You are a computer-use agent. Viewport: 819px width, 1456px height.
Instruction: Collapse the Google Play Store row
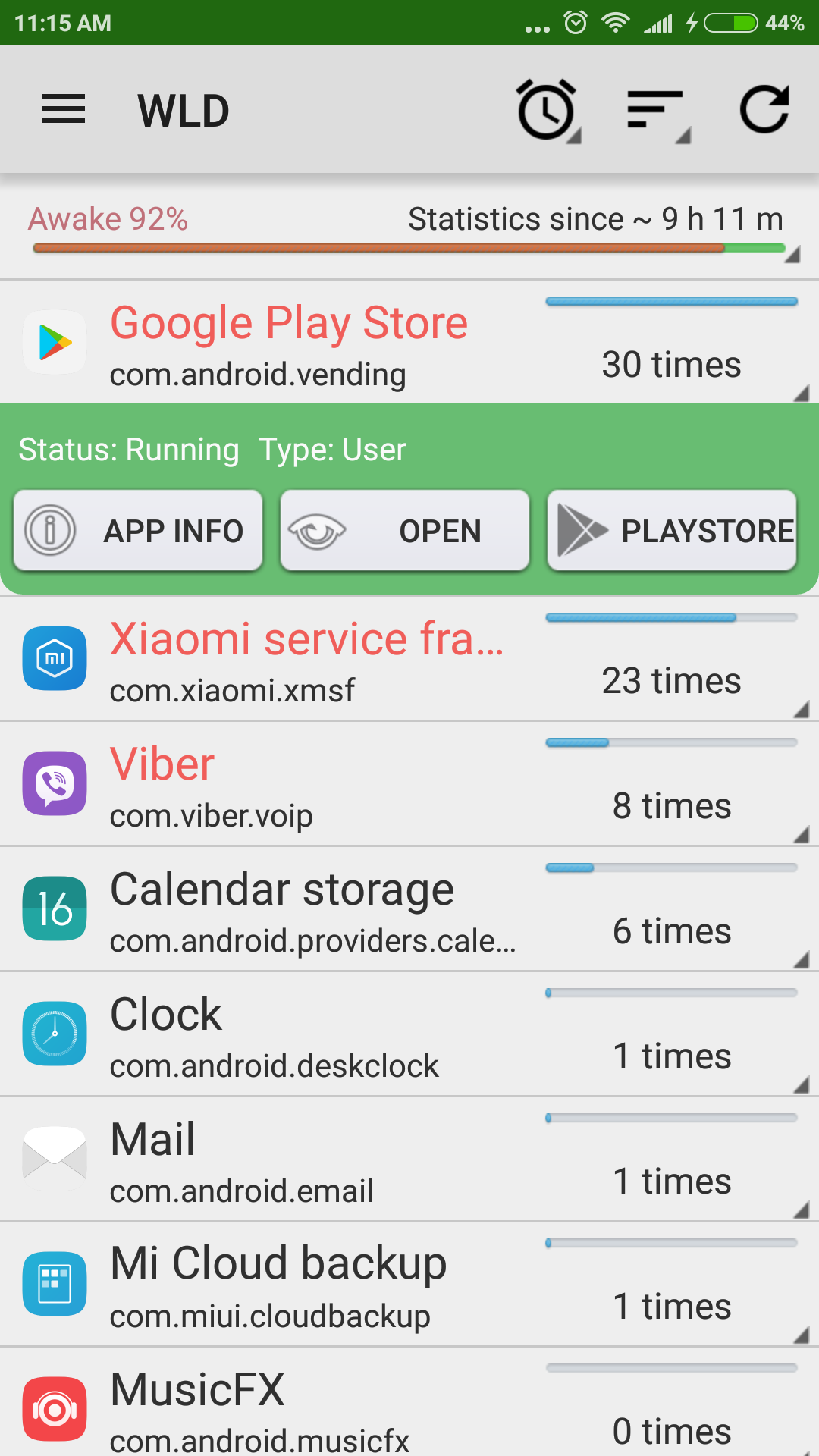point(409,343)
